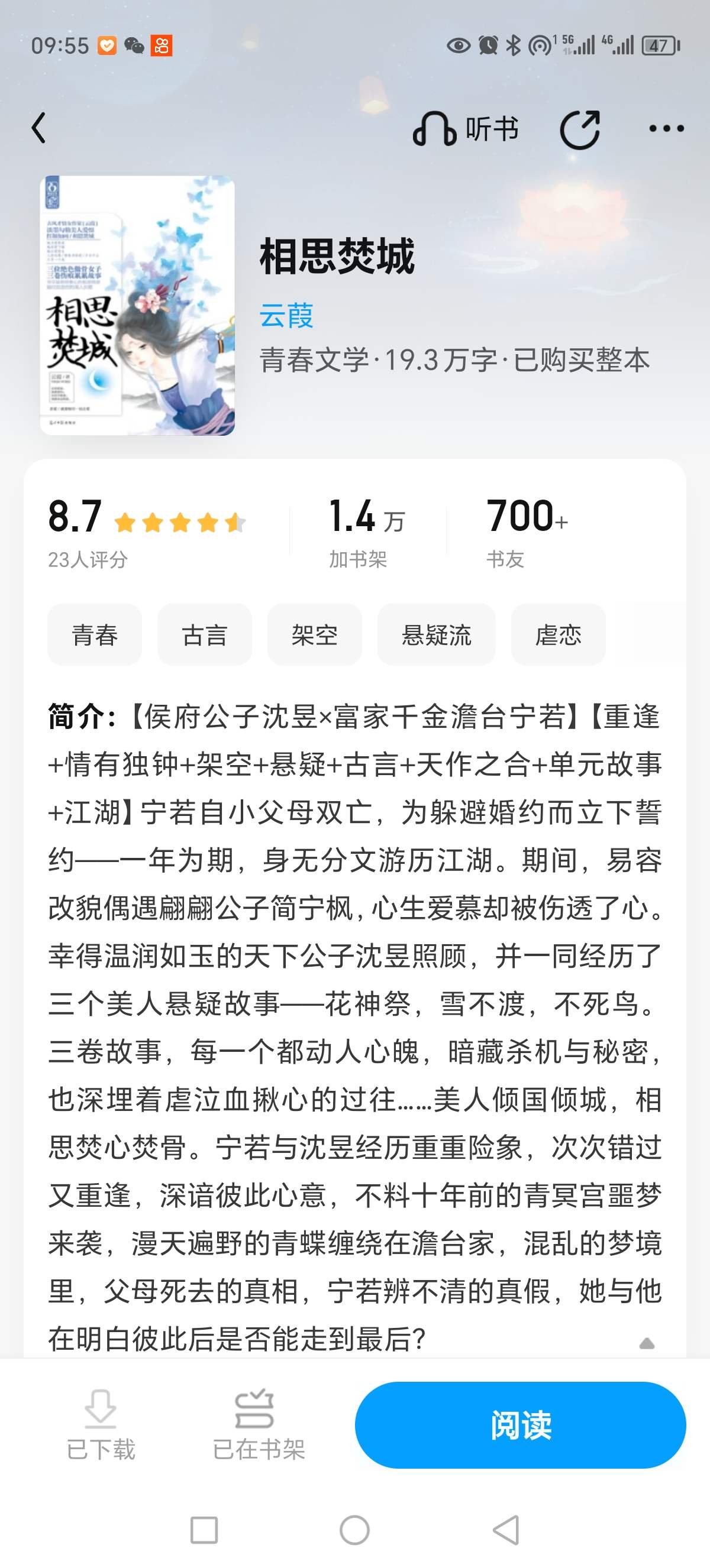Viewport: 710px width, 1568px height.
Task: View the 700+ 书友 readers
Action: click(527, 533)
